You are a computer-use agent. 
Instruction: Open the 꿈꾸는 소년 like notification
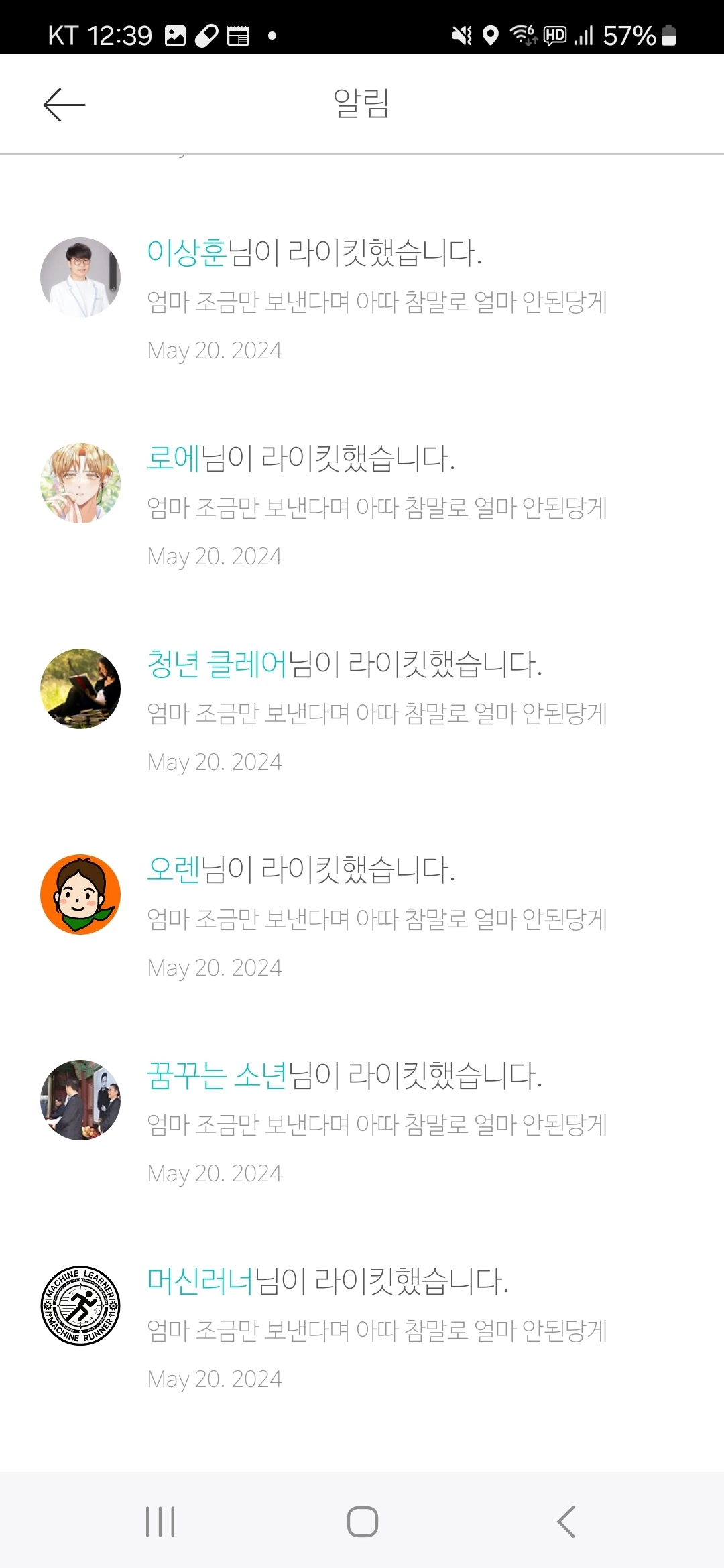[362, 1123]
